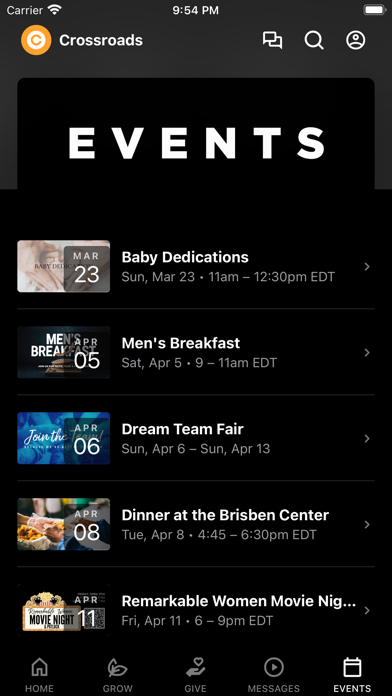The width and height of the screenshot is (392, 696).
Task: Open search from the top bar
Action: click(x=314, y=40)
